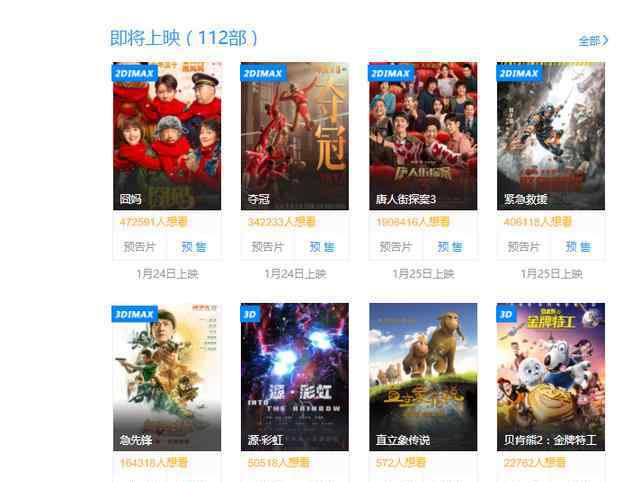640x482 pixels.
Task: Open the 源·彩虹 movie poster
Action: (x=294, y=376)
